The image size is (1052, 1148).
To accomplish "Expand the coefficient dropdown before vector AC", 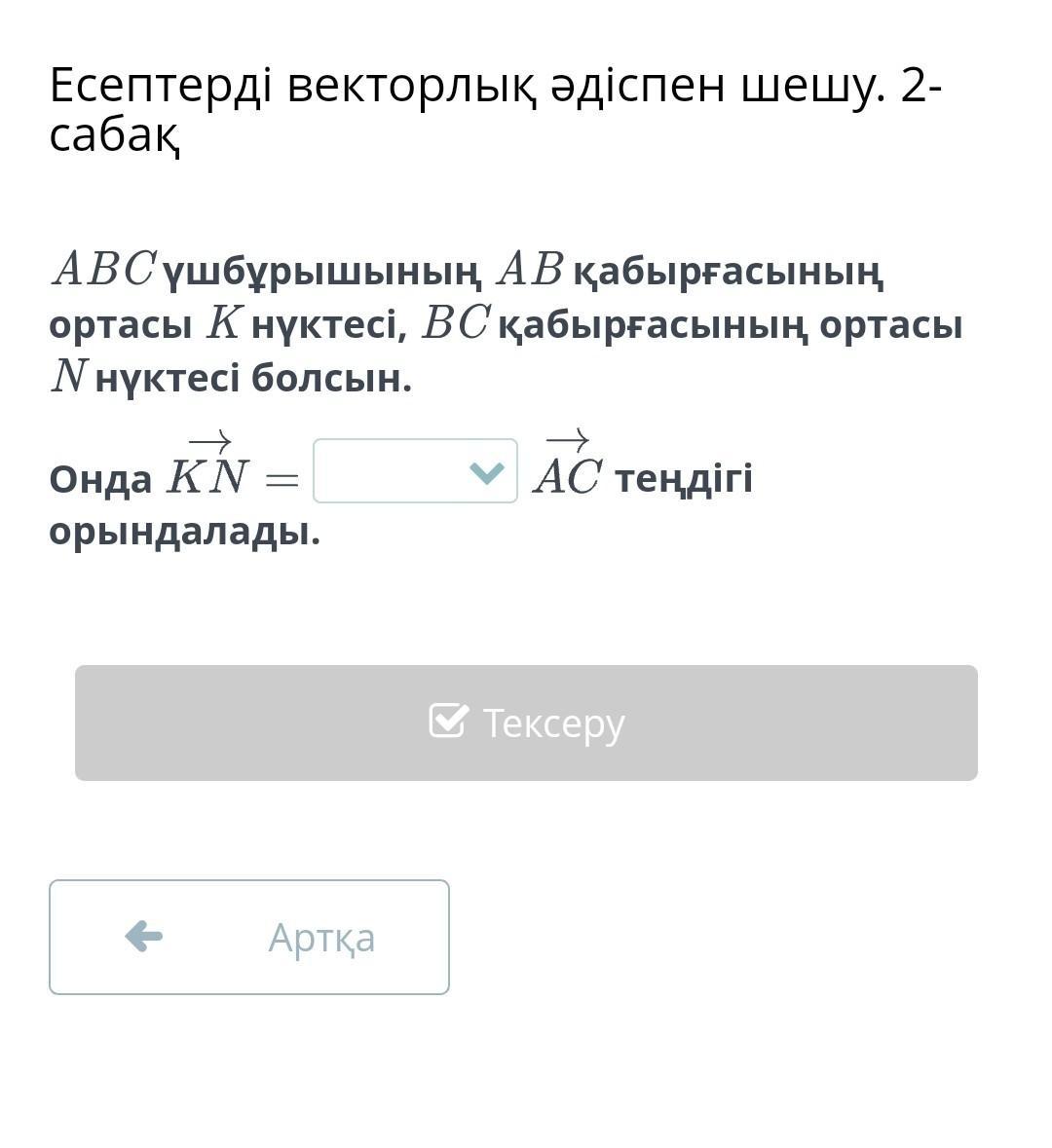I will [x=415, y=471].
